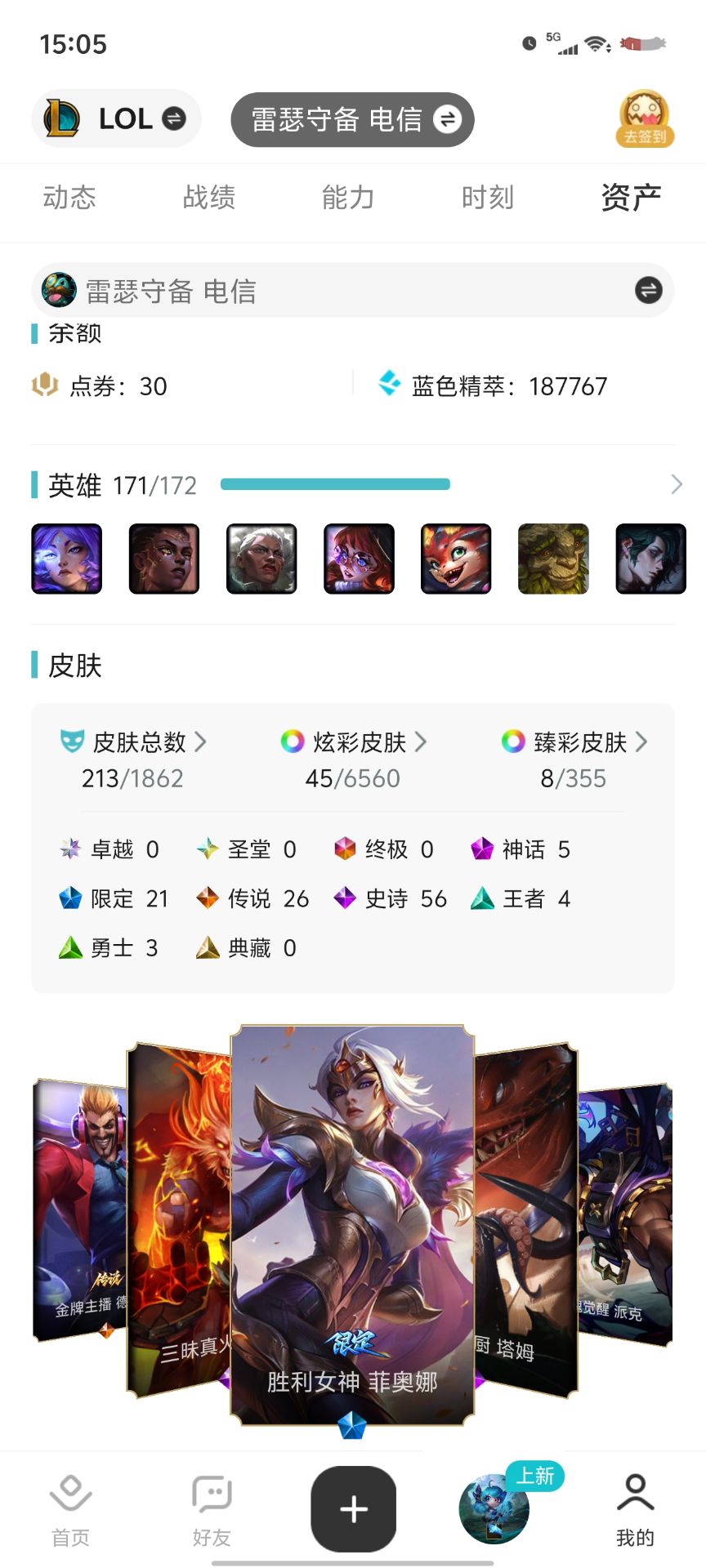This screenshot has width=706, height=1568.
Task: Open the 去签到 check-in icon
Action: pyautogui.click(x=645, y=119)
